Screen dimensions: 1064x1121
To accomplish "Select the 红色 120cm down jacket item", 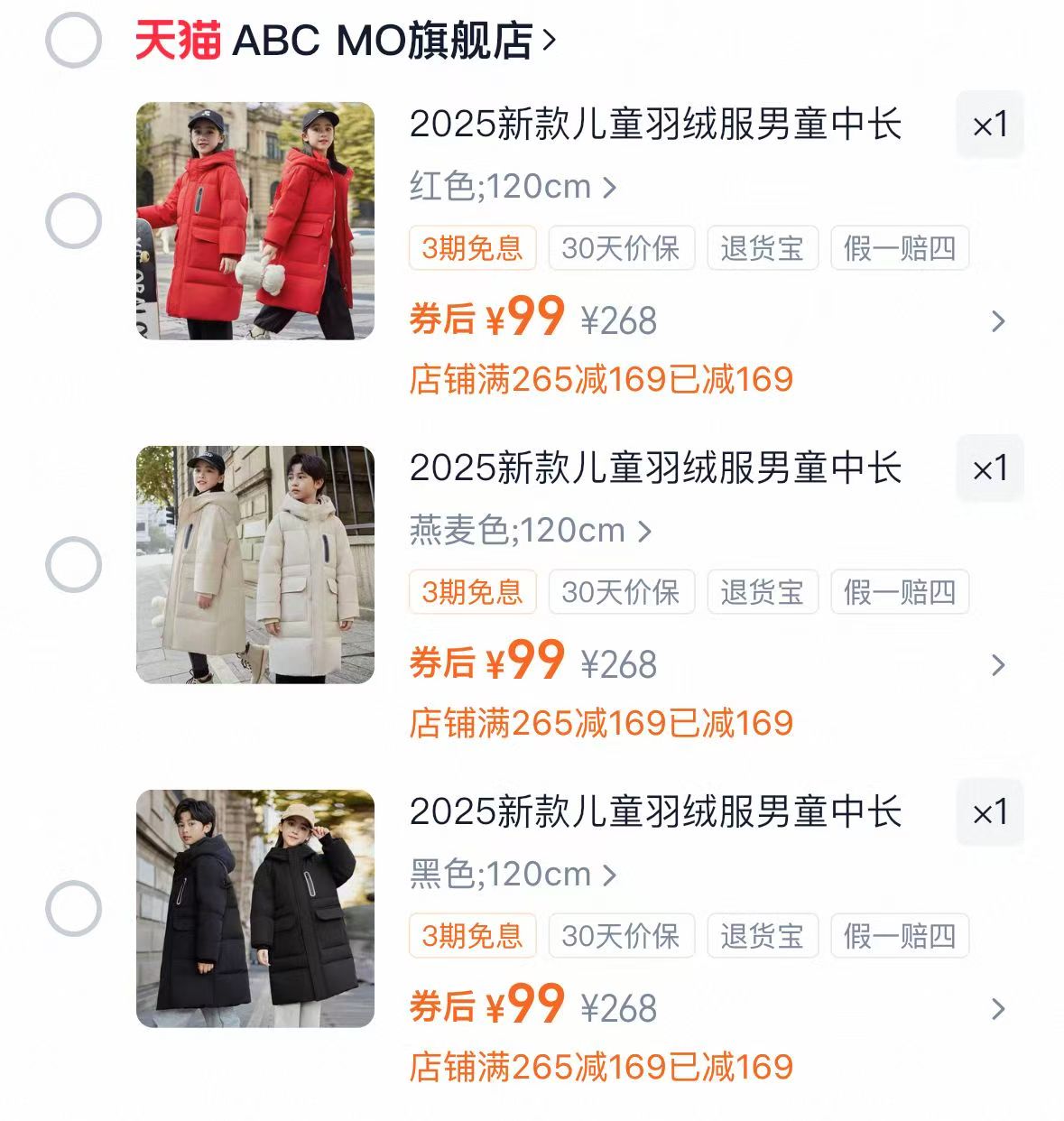I will point(73,220).
